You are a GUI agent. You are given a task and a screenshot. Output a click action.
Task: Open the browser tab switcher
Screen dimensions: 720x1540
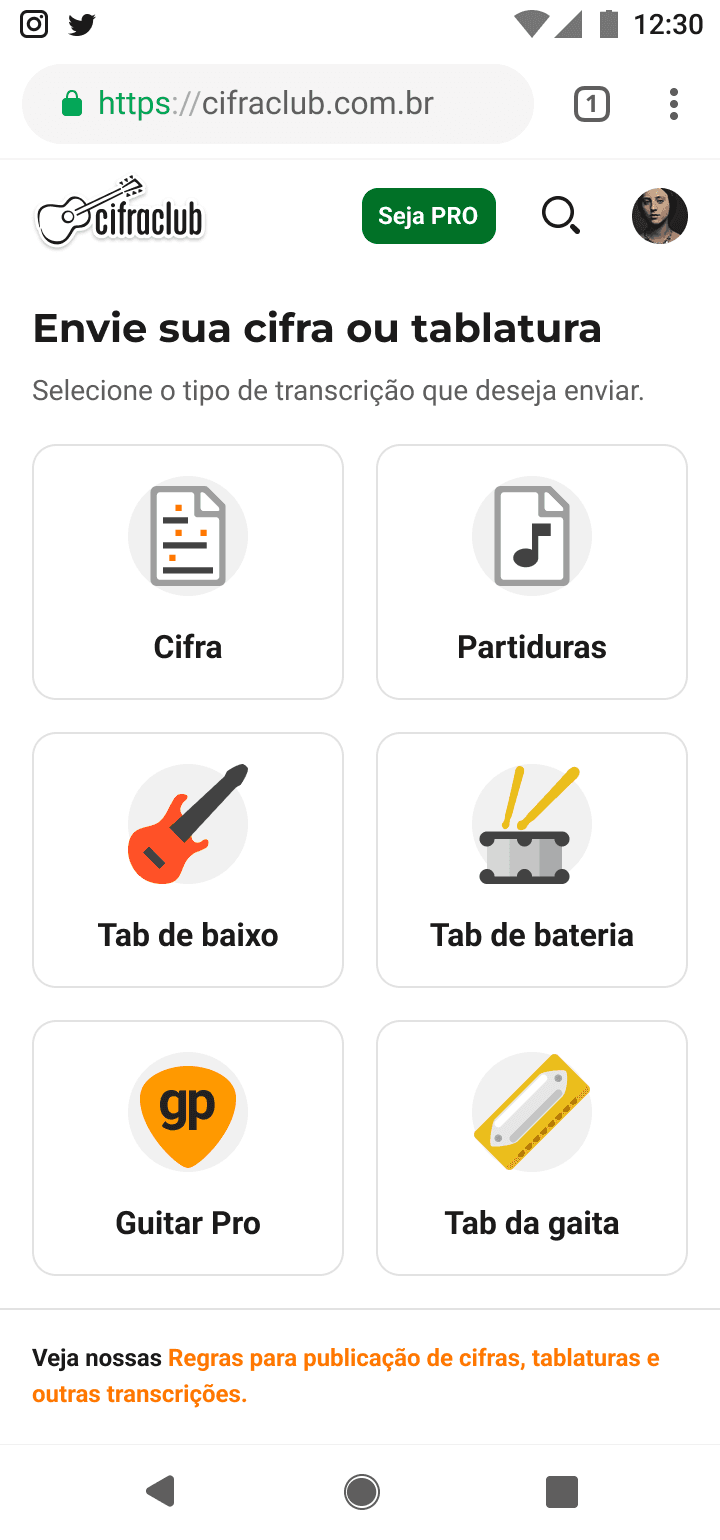[x=591, y=104]
